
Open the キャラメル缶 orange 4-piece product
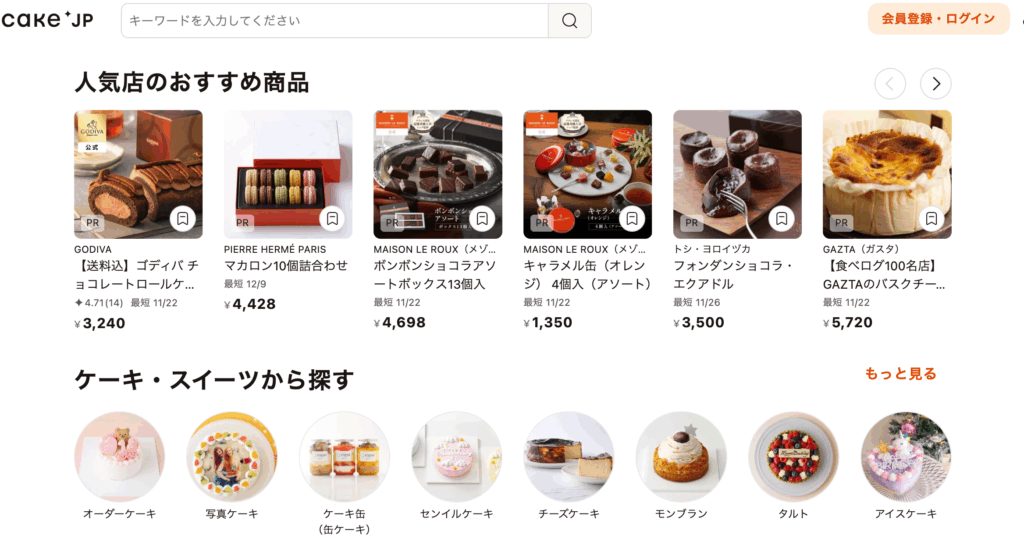[587, 174]
